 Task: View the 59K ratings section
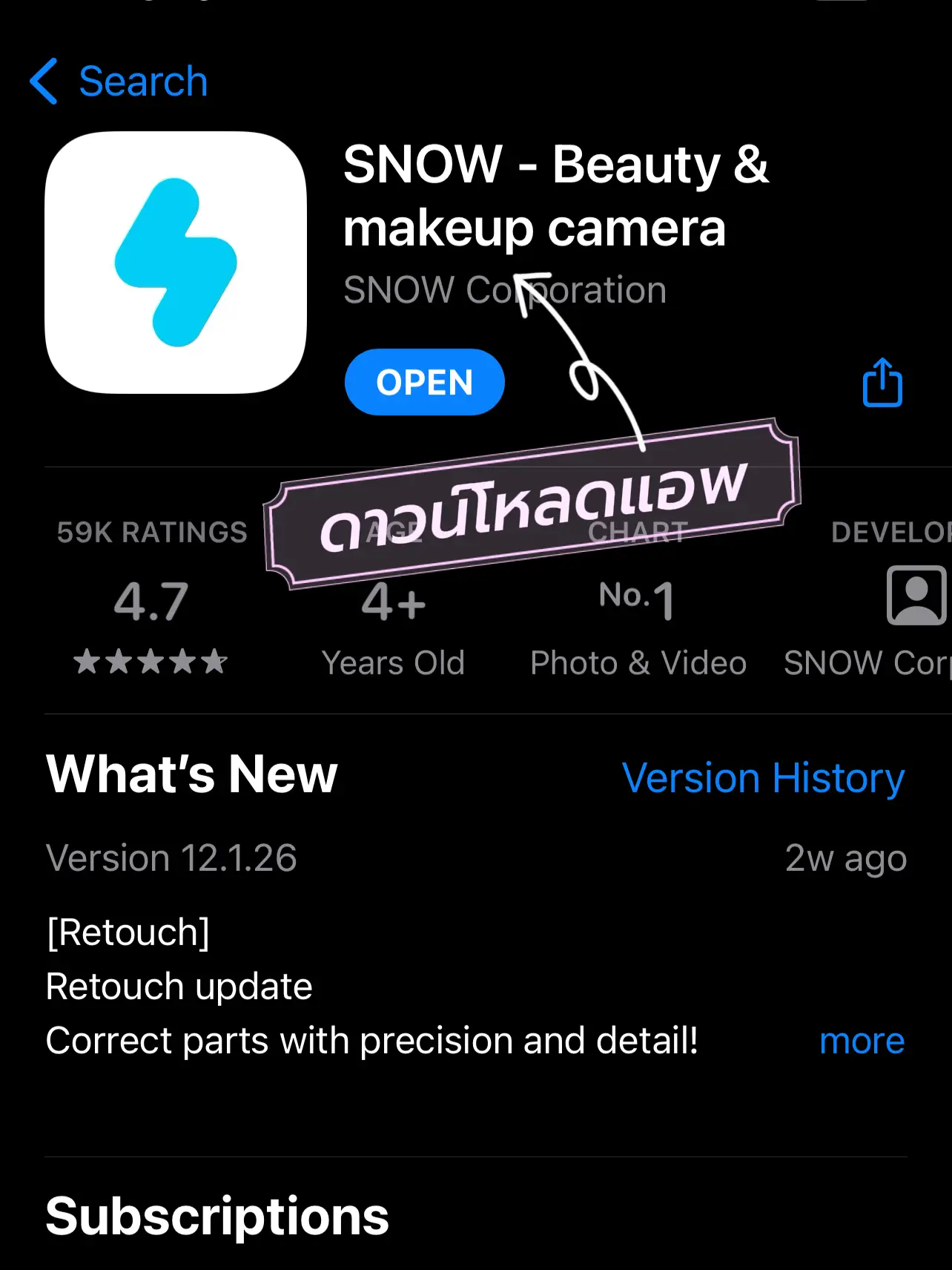click(151, 601)
